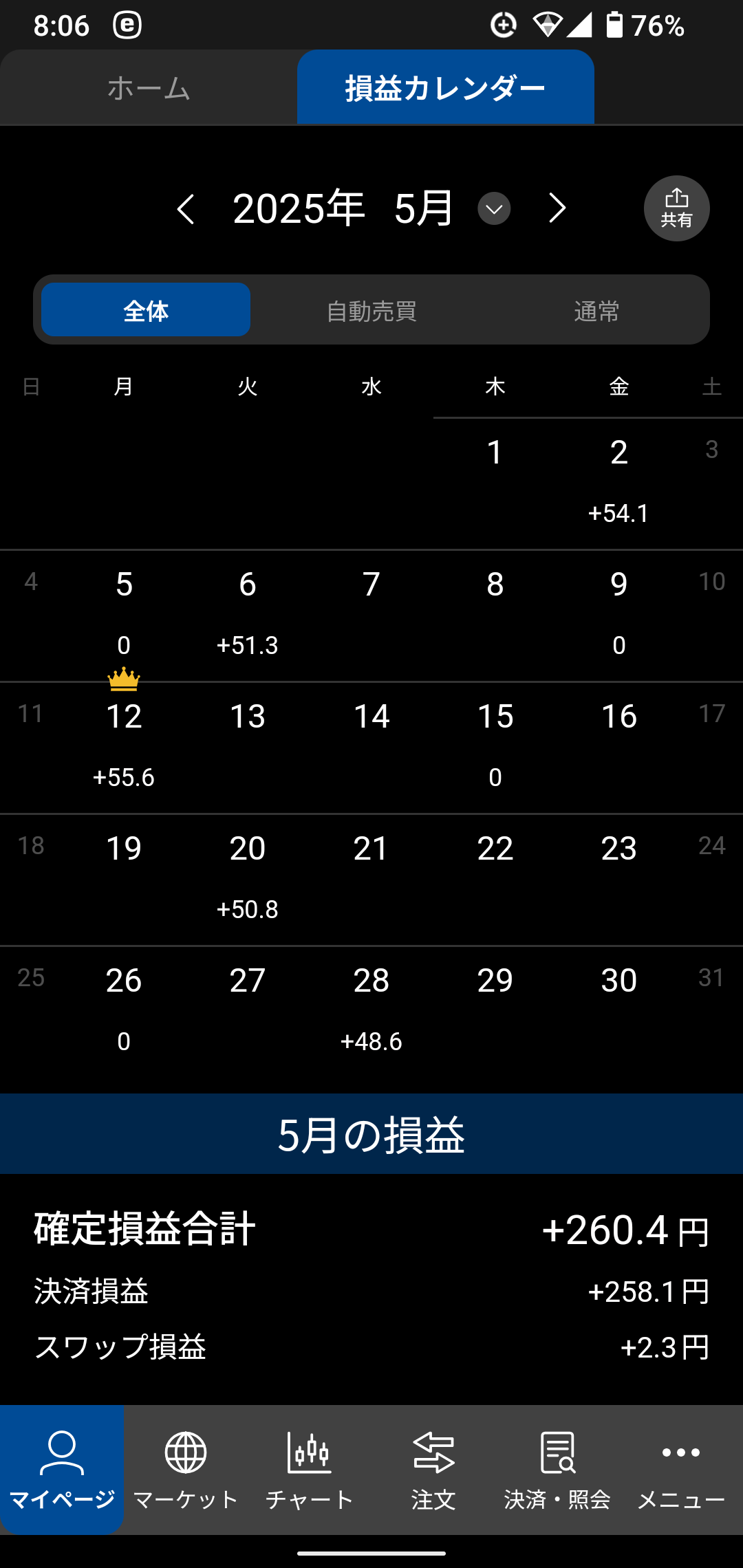Tap the 共有 share button

(677, 208)
